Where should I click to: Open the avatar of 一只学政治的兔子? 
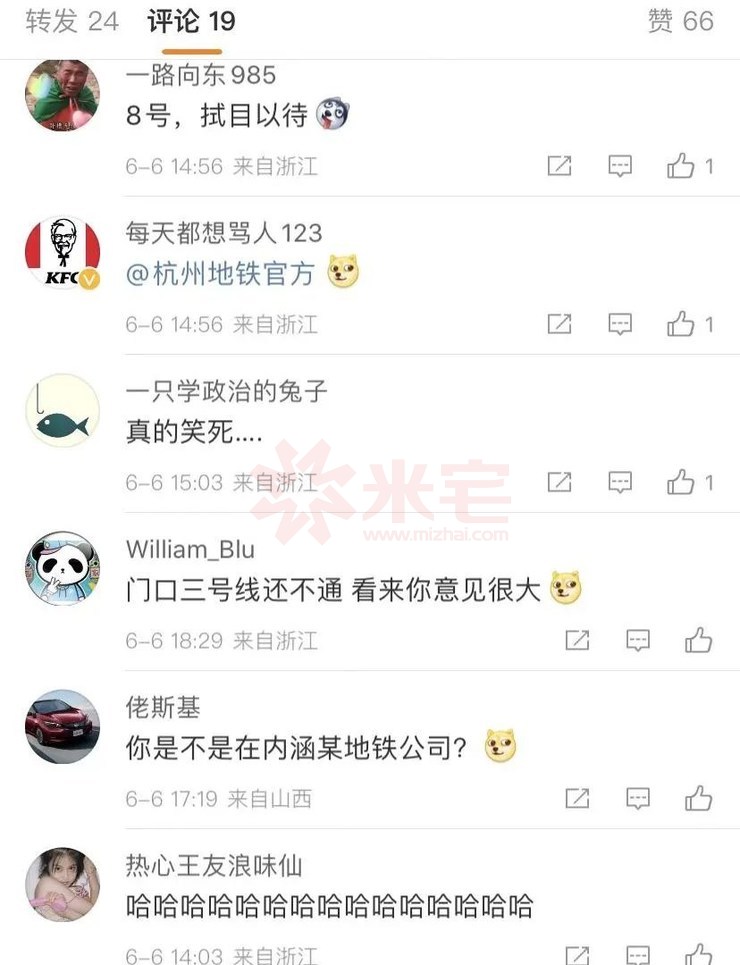tap(62, 411)
